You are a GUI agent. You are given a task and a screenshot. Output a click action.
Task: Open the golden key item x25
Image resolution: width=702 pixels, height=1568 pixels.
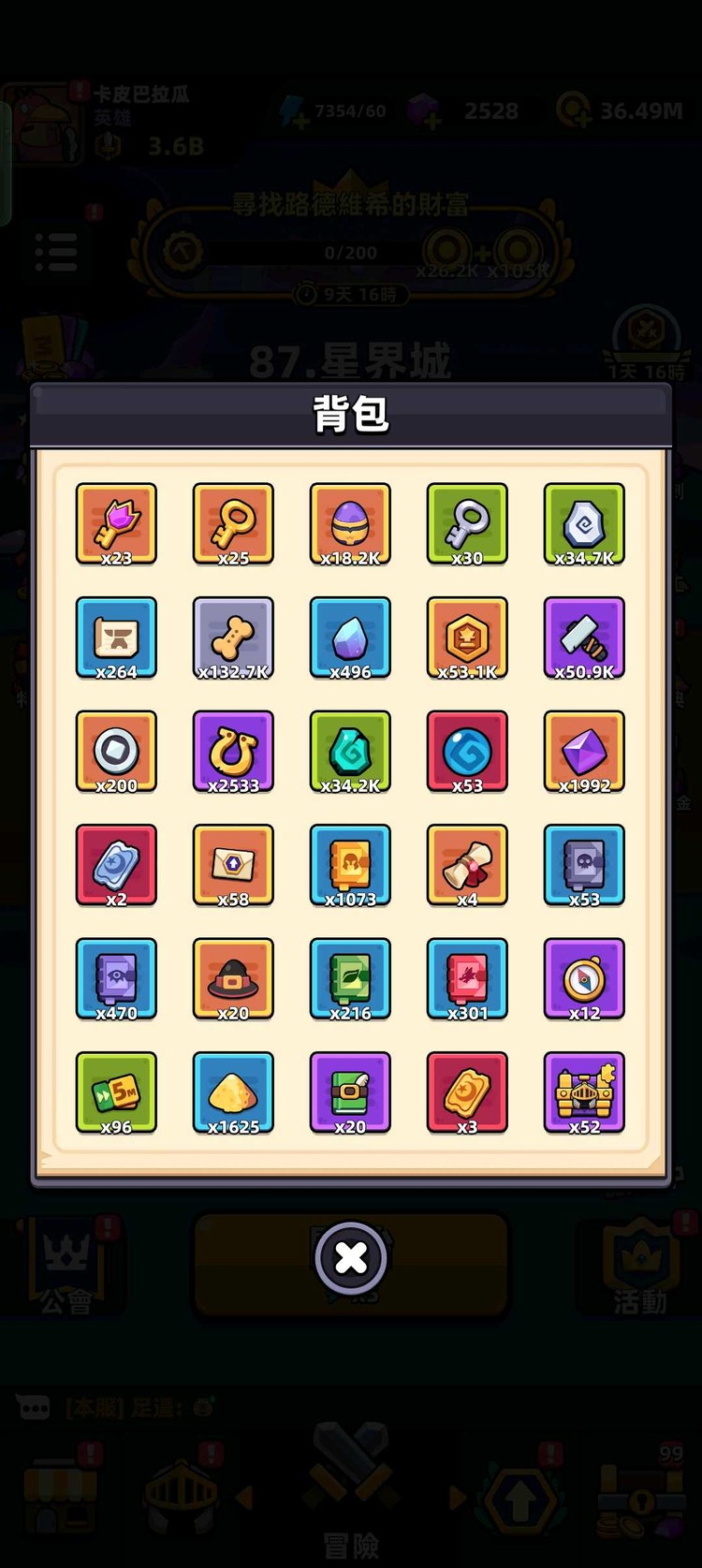[x=233, y=523]
